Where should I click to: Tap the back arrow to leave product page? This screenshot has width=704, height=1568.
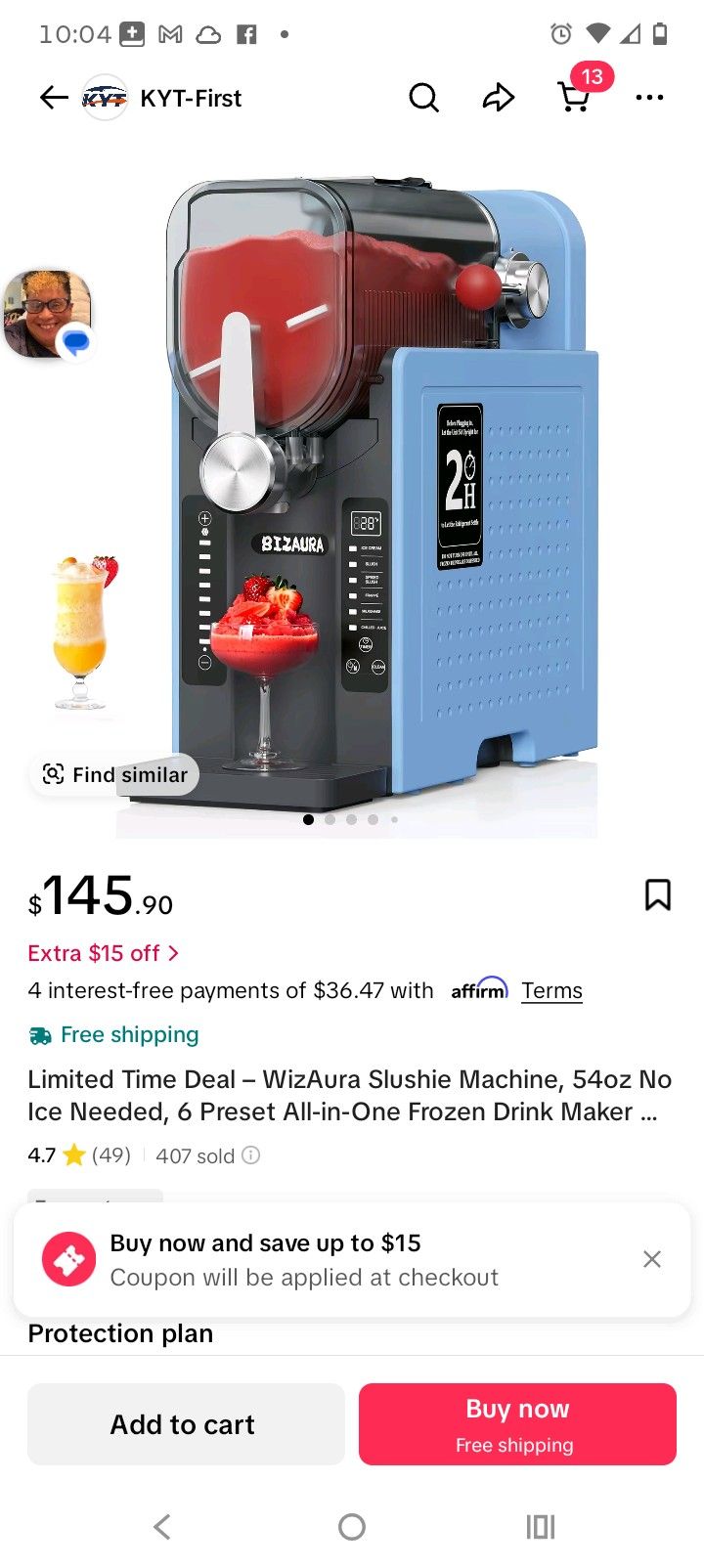tap(54, 98)
